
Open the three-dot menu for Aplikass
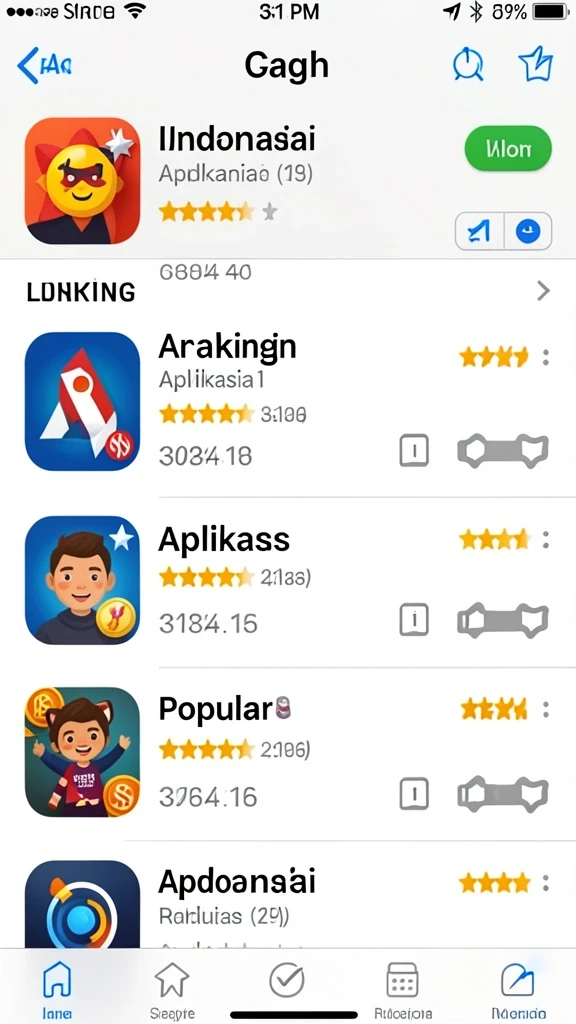click(x=546, y=539)
